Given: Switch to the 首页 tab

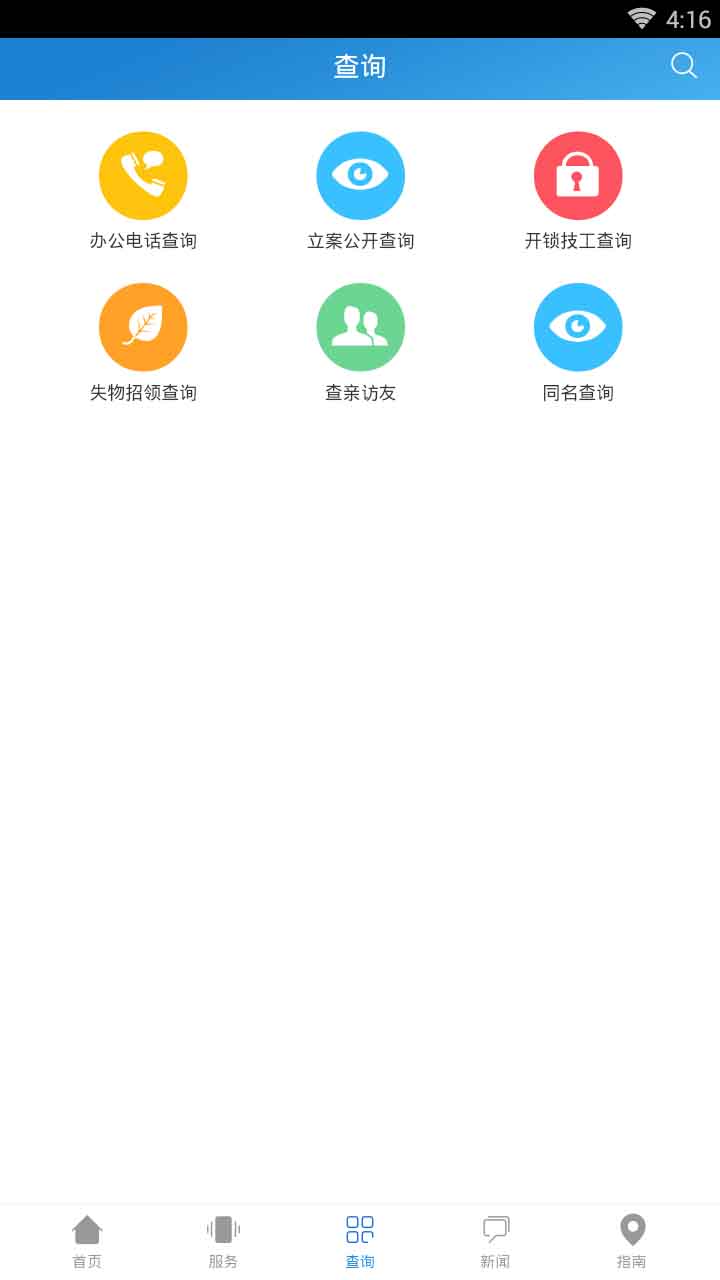Looking at the screenshot, I should 87,1238.
